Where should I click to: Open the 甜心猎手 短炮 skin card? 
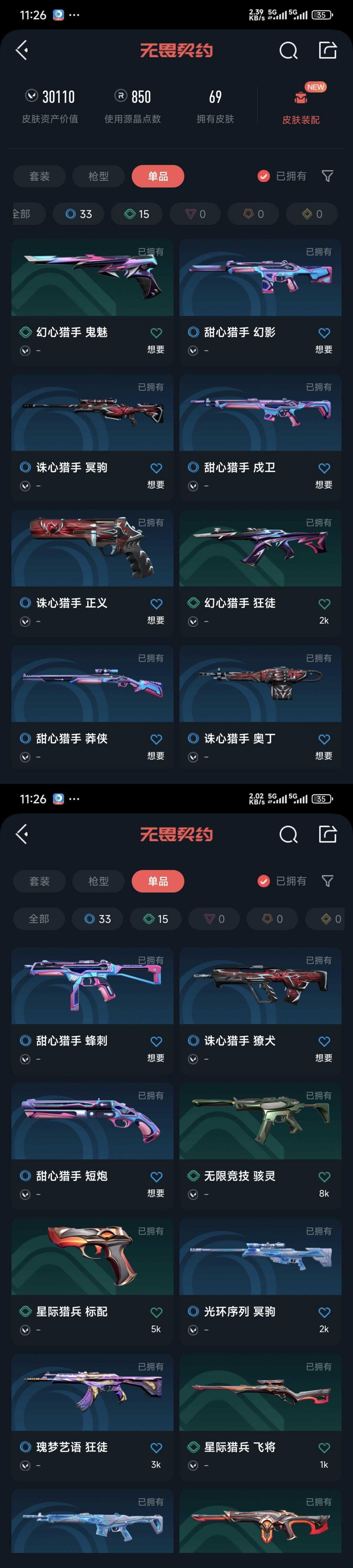tap(92, 1146)
